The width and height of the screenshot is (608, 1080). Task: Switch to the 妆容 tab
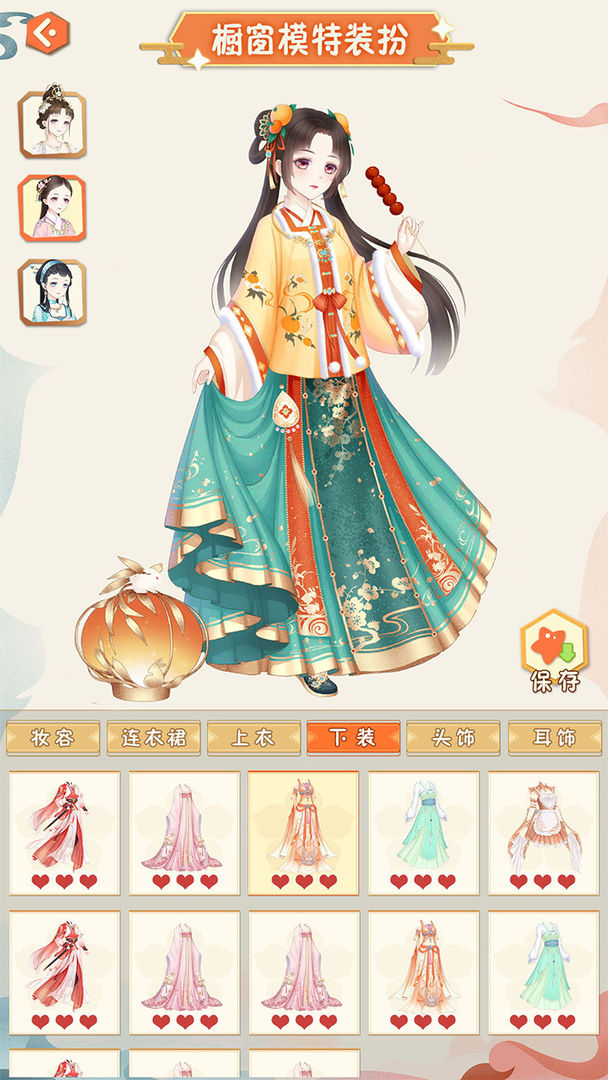53,738
